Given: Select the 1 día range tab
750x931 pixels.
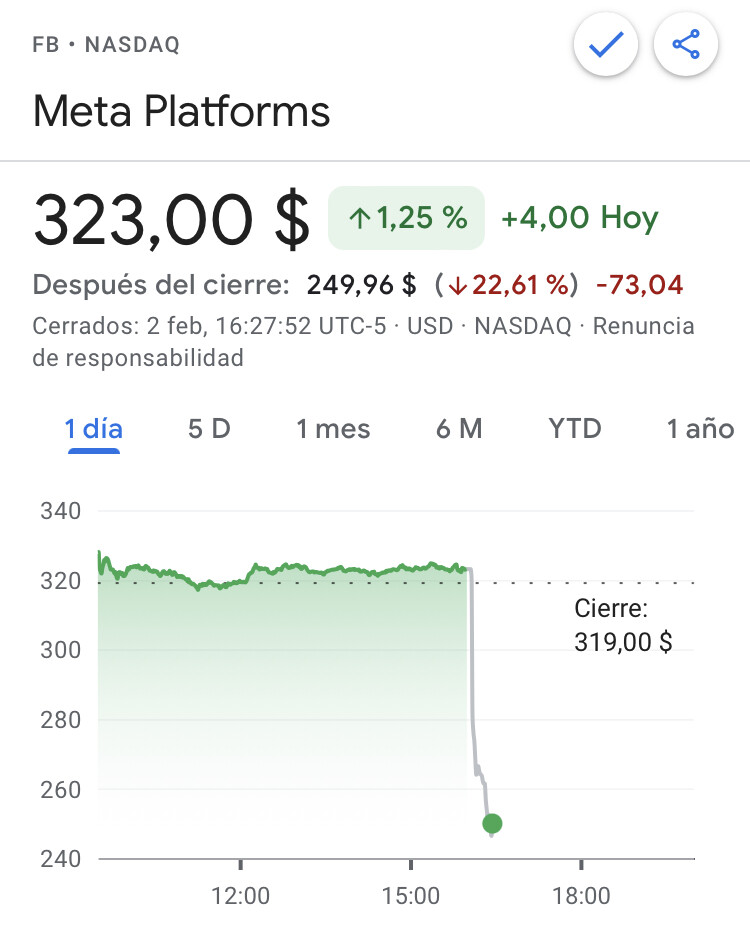Looking at the screenshot, I should (x=94, y=429).
